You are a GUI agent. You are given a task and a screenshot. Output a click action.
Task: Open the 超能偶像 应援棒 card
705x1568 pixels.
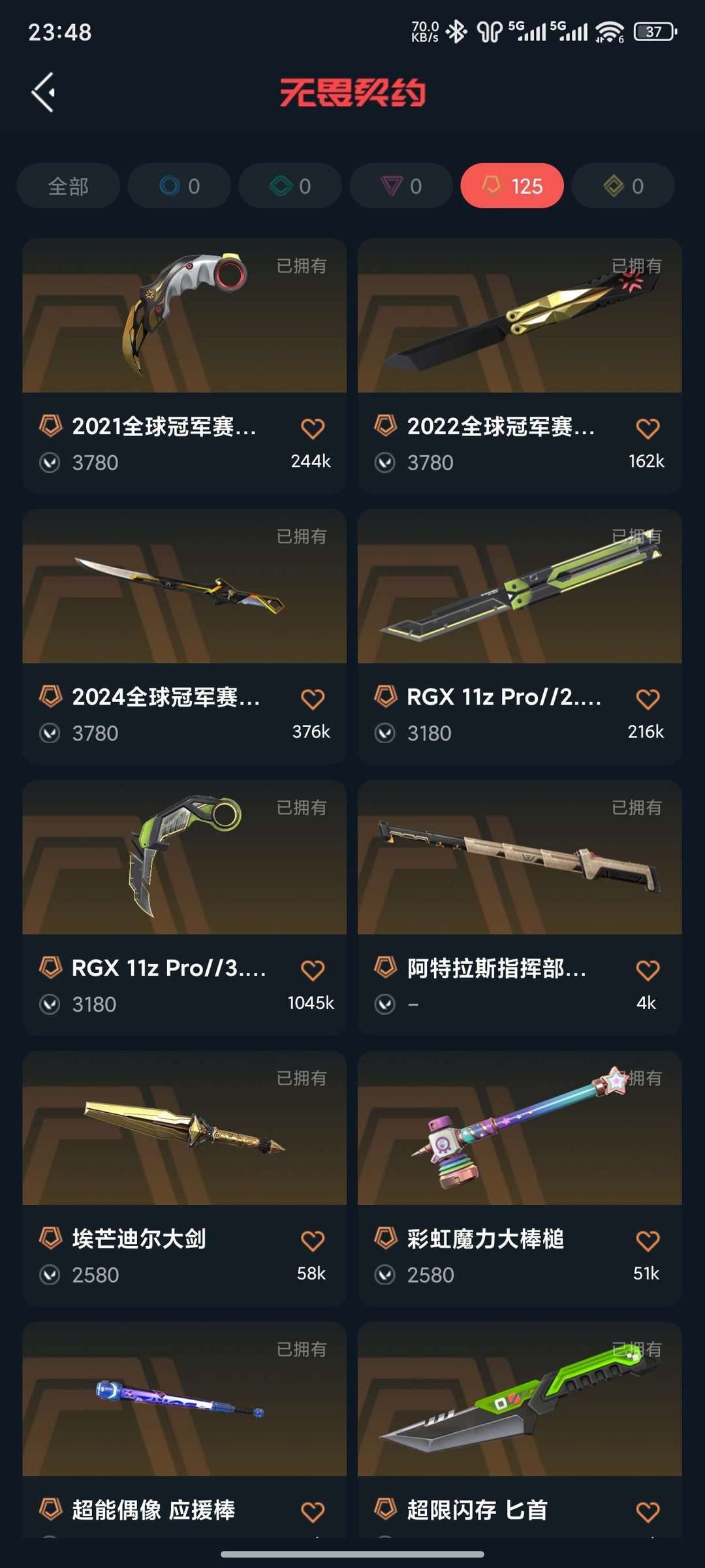185,1430
